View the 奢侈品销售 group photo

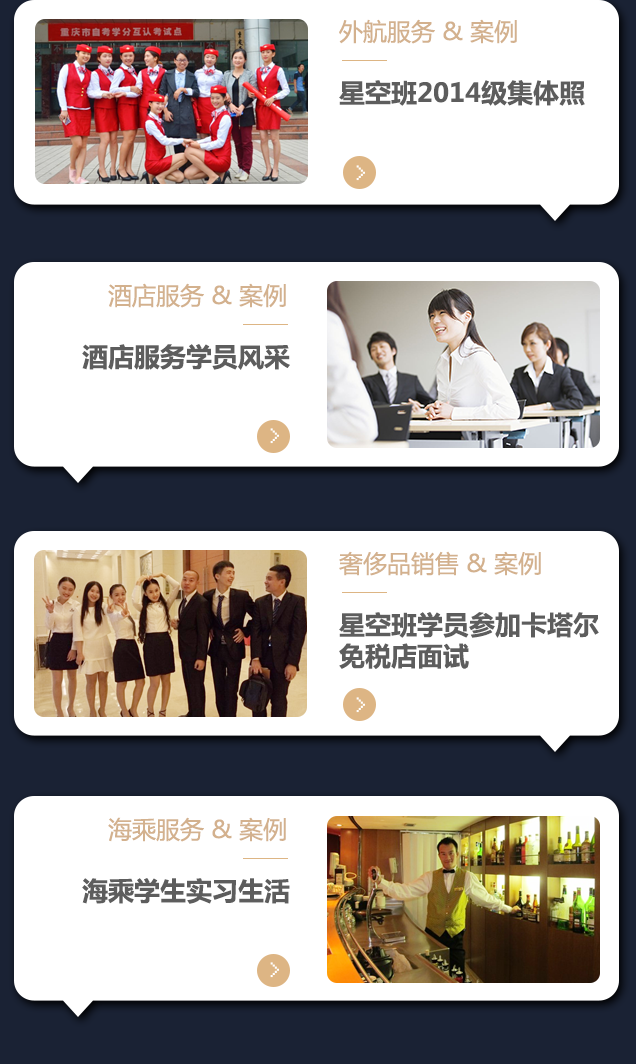[171, 633]
